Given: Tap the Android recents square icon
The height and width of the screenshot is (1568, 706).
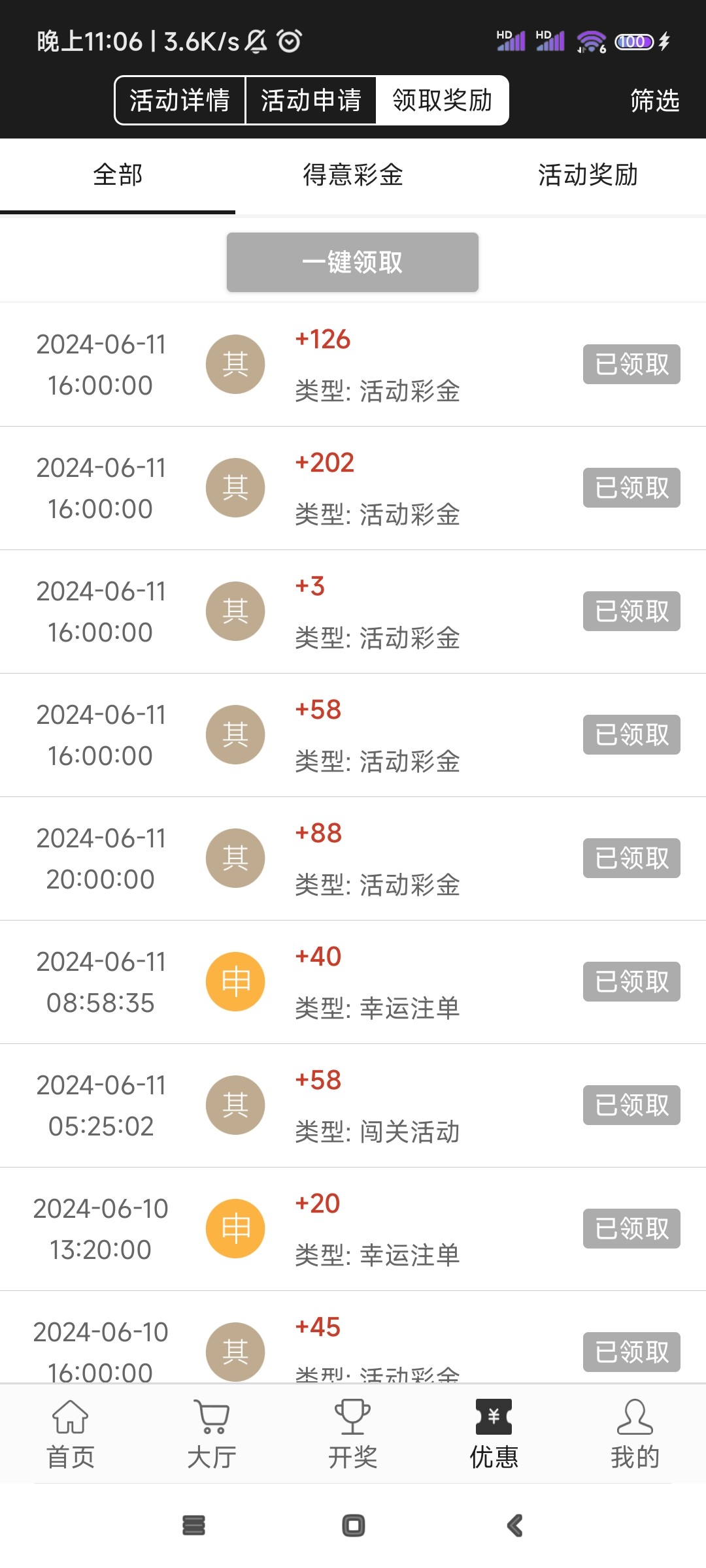Looking at the screenshot, I should (x=352, y=1526).
